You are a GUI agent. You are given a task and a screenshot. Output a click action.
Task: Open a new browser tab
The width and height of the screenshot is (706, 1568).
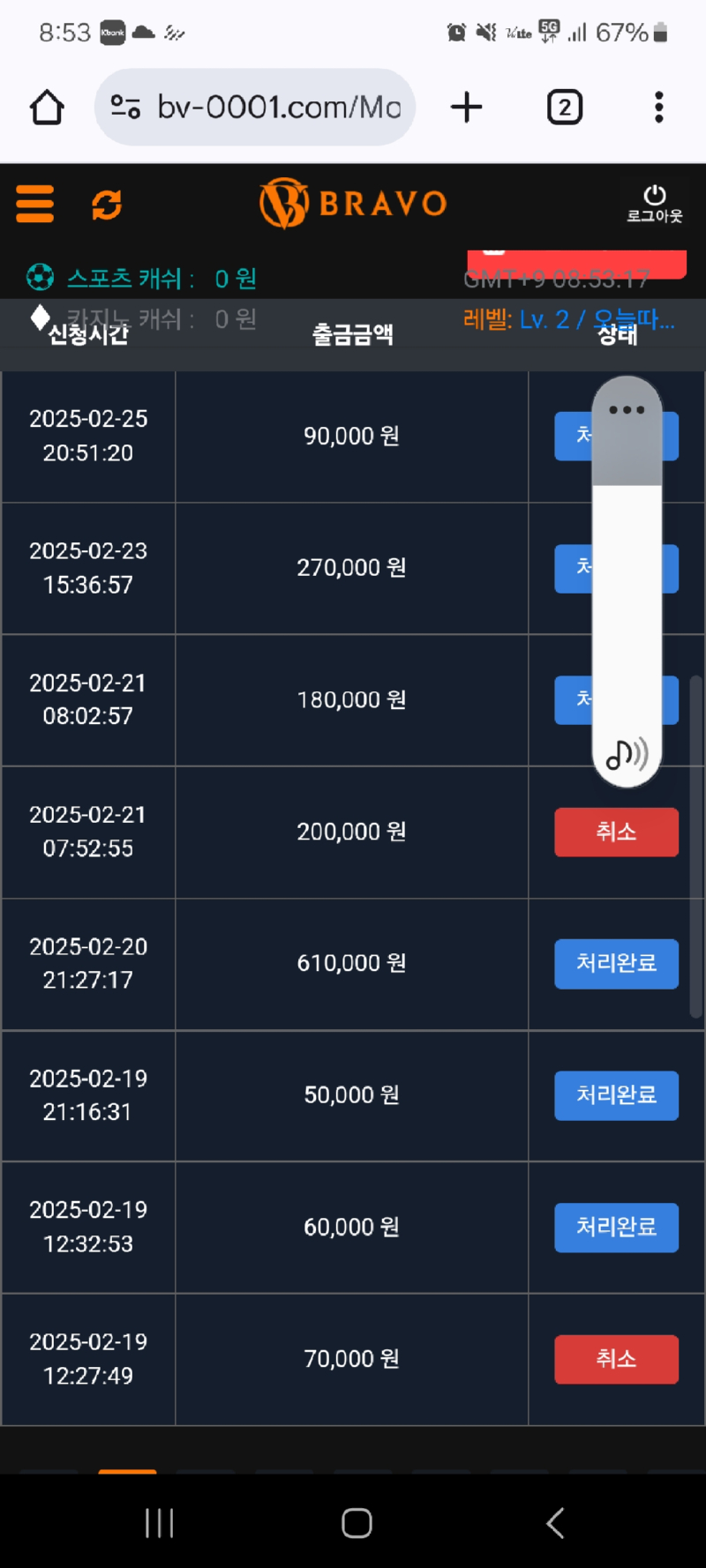pyautogui.click(x=467, y=108)
